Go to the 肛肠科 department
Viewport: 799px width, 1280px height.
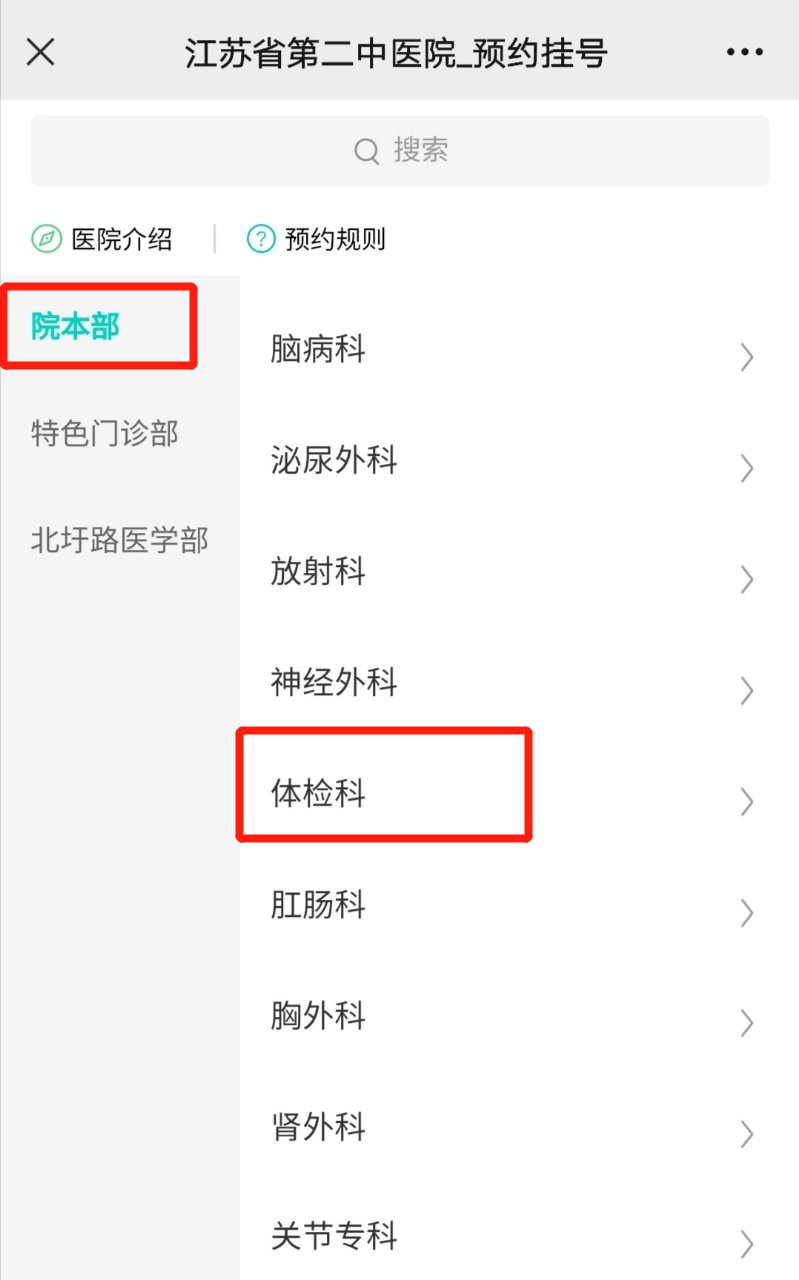510,905
